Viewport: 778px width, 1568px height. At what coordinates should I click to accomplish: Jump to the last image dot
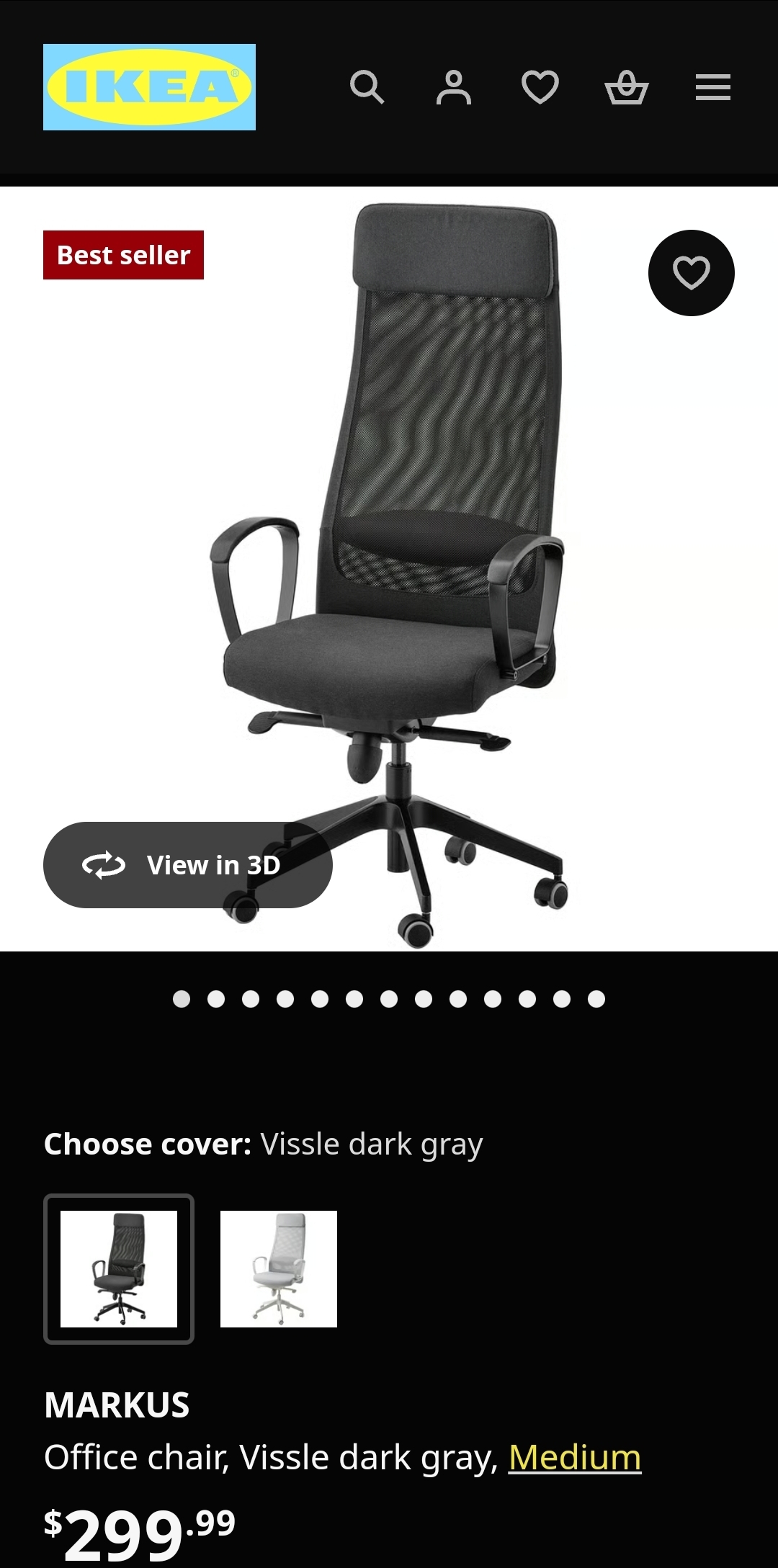pos(596,999)
